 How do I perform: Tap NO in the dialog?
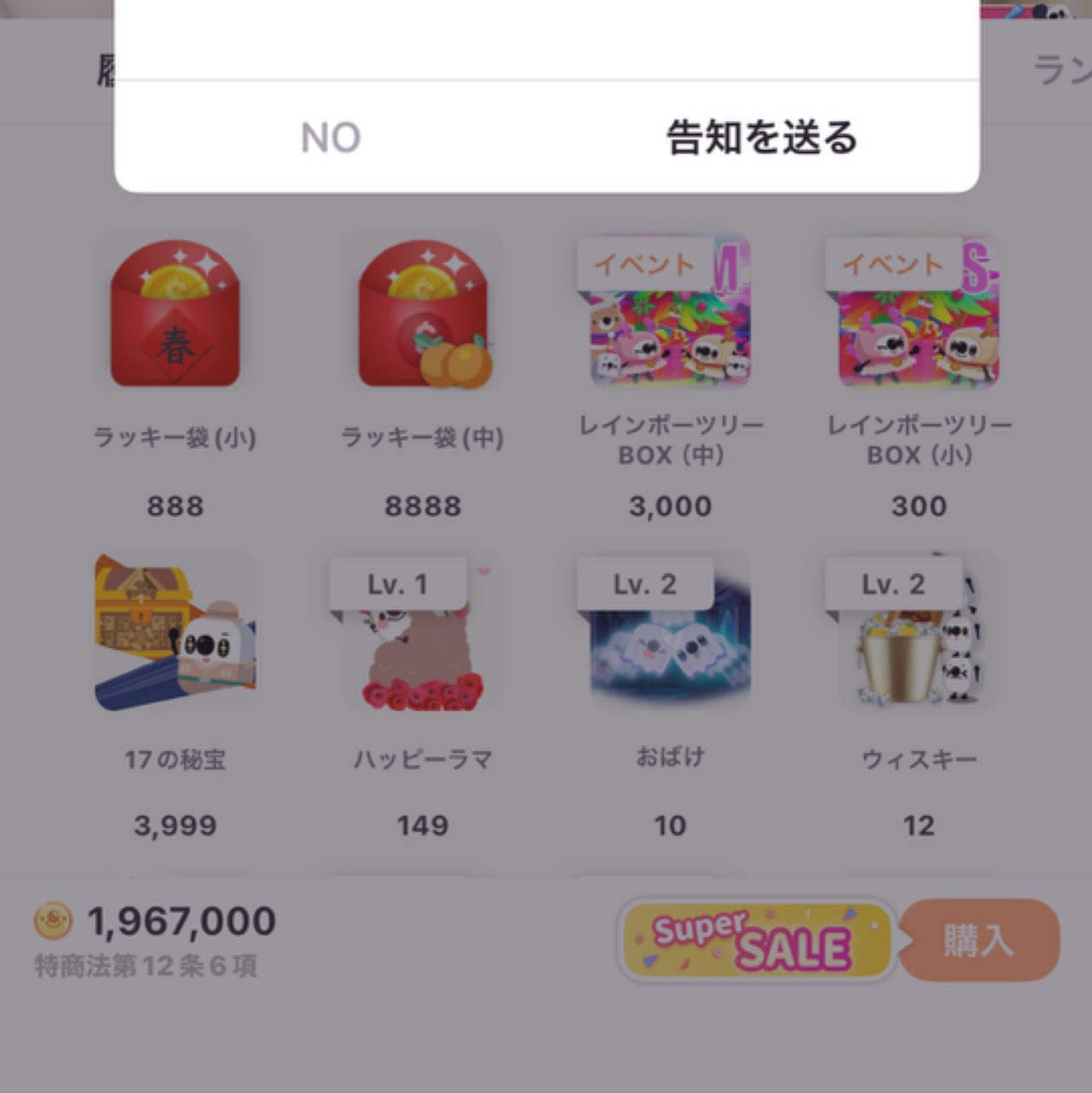tap(331, 138)
